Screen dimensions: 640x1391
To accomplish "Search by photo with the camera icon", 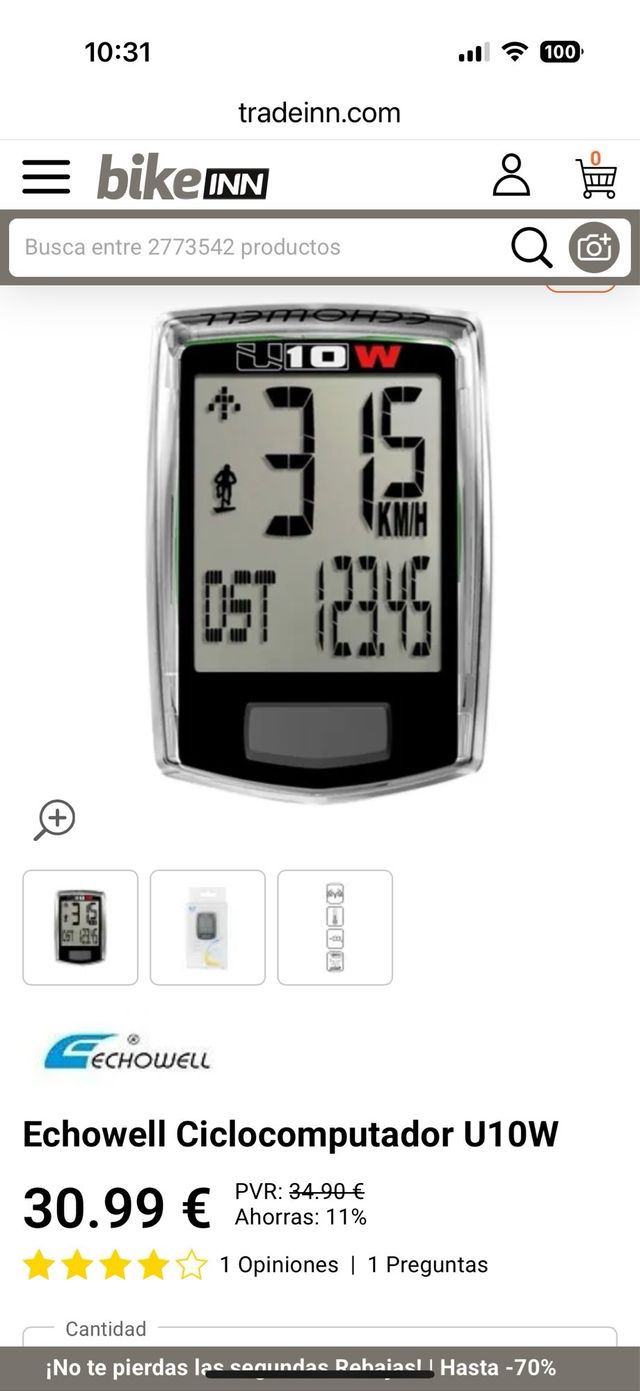I will (x=594, y=247).
